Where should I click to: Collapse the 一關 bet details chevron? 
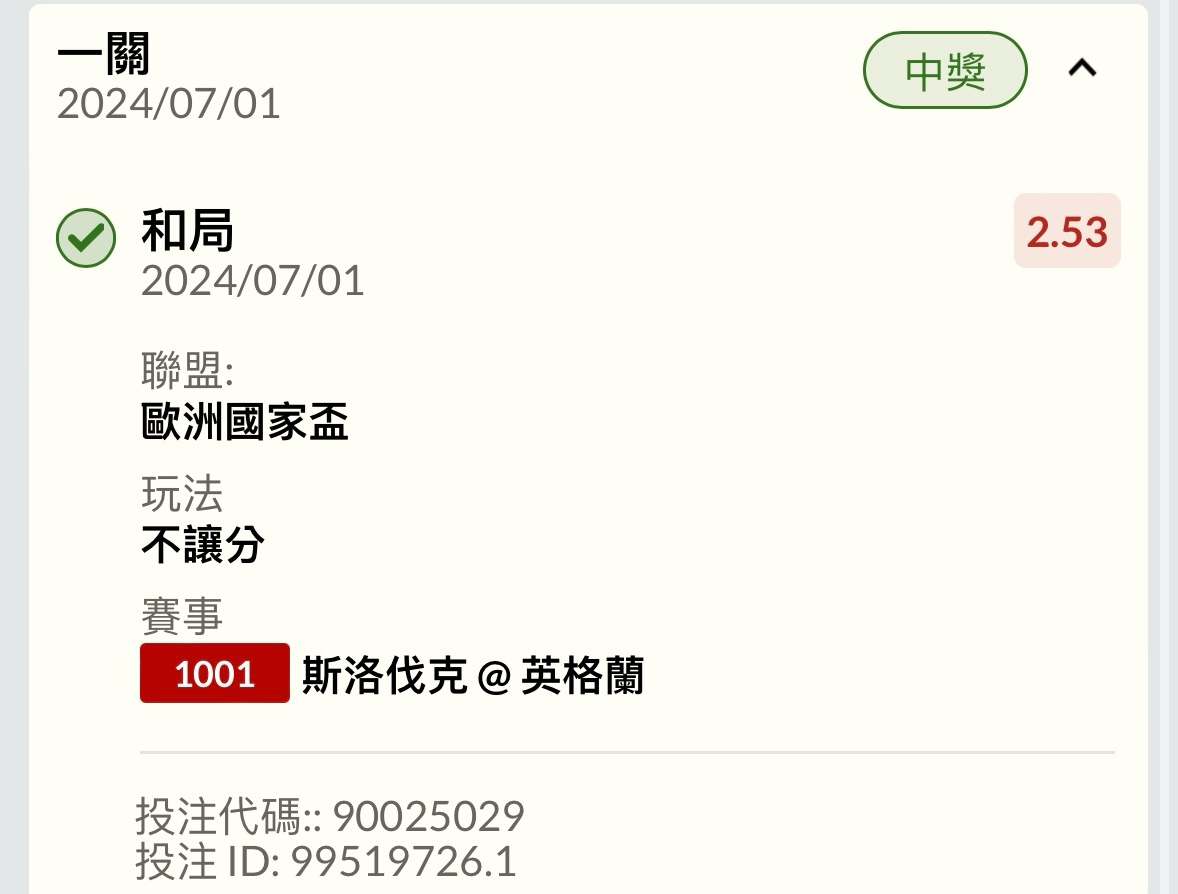[1082, 69]
